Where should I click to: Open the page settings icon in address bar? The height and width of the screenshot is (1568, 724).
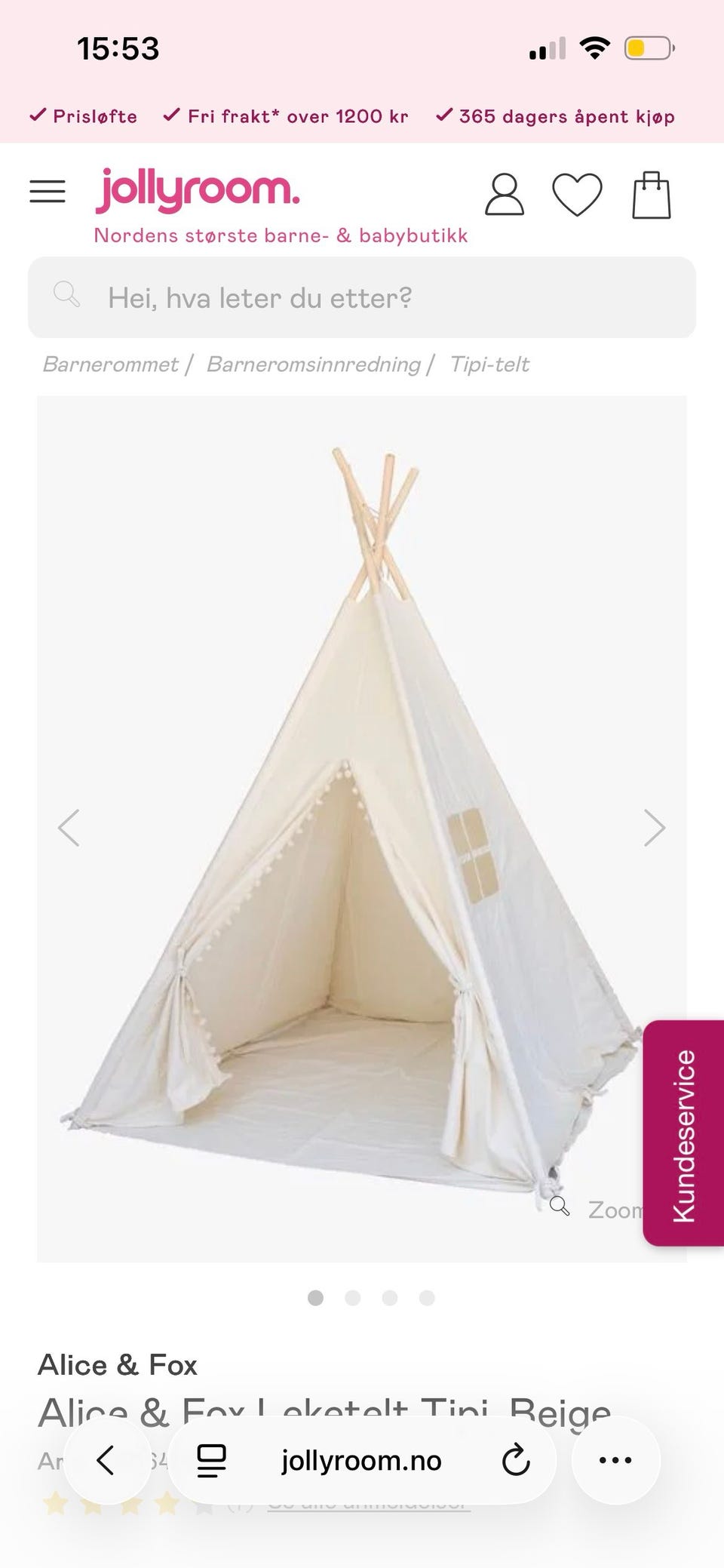(212, 1460)
